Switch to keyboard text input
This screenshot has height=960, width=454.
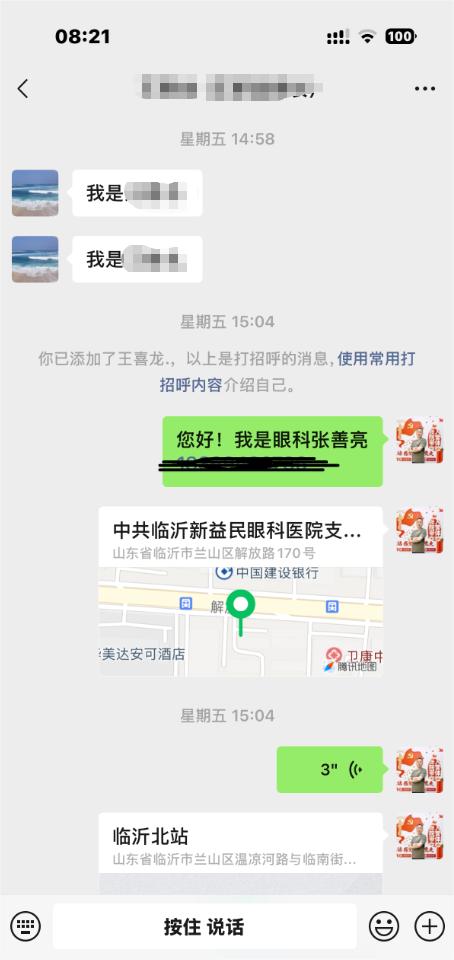coord(26,926)
